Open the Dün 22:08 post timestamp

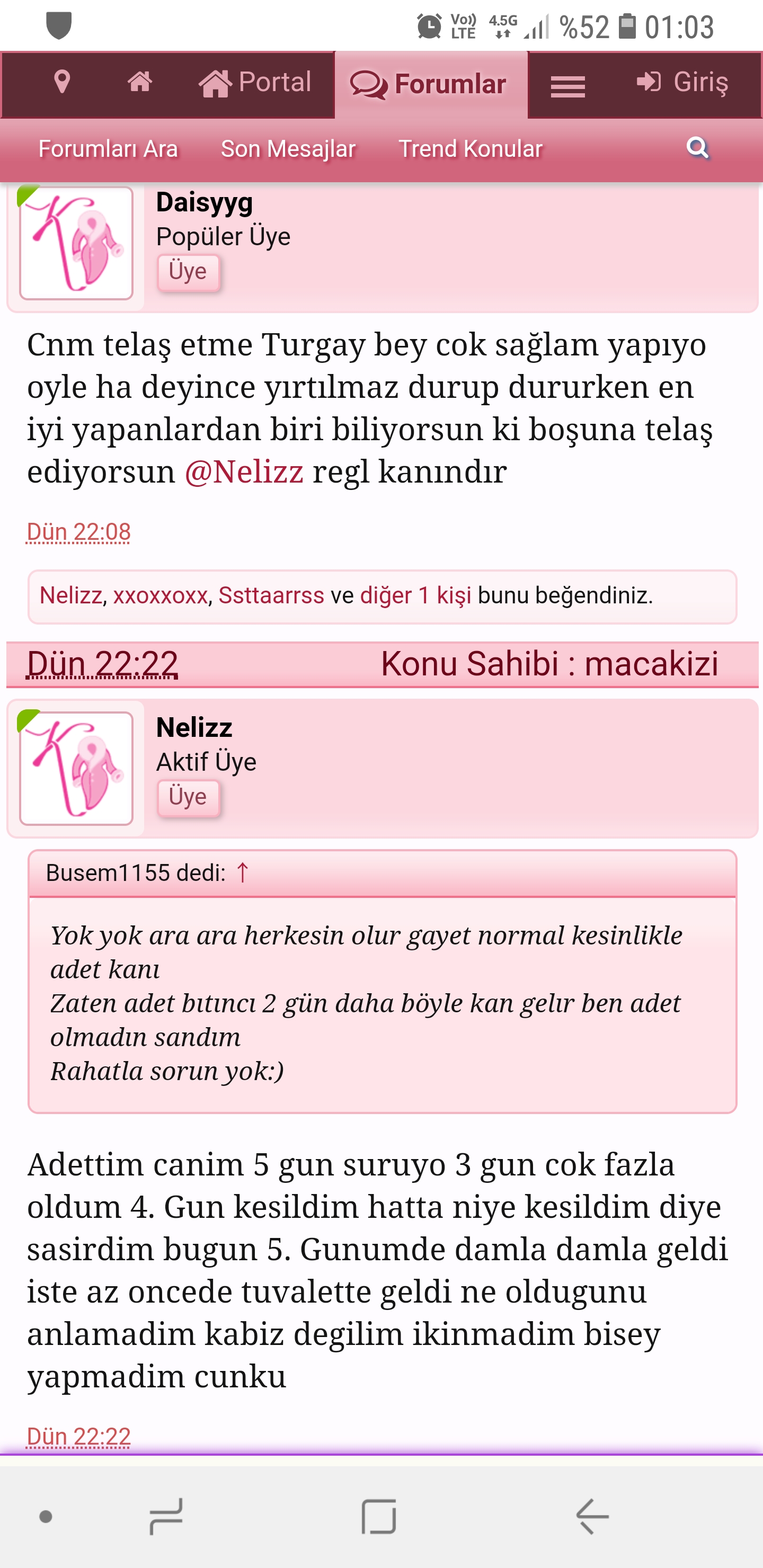tap(78, 532)
